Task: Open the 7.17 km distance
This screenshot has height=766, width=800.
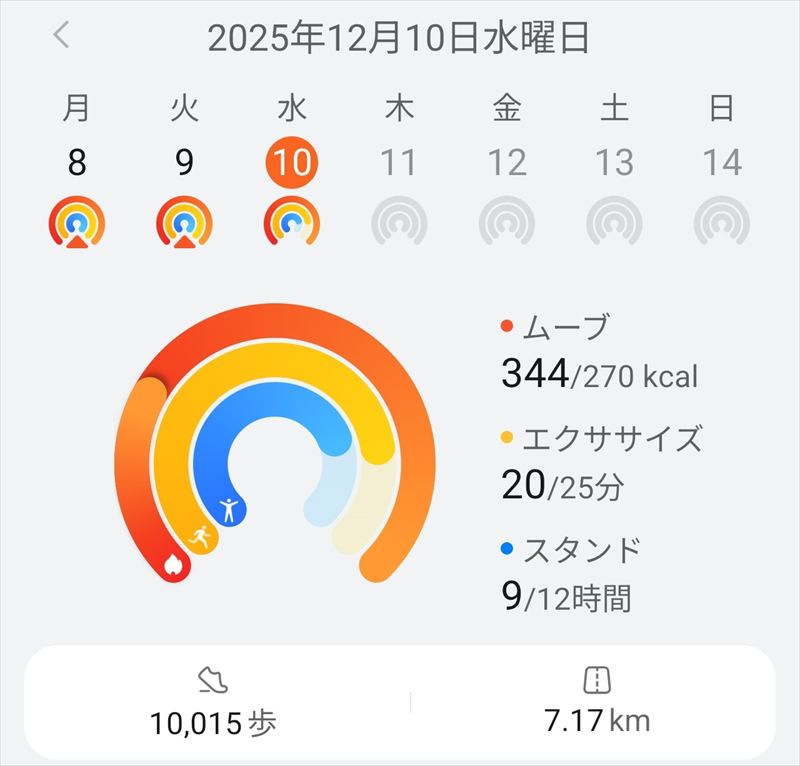Action: pos(596,703)
